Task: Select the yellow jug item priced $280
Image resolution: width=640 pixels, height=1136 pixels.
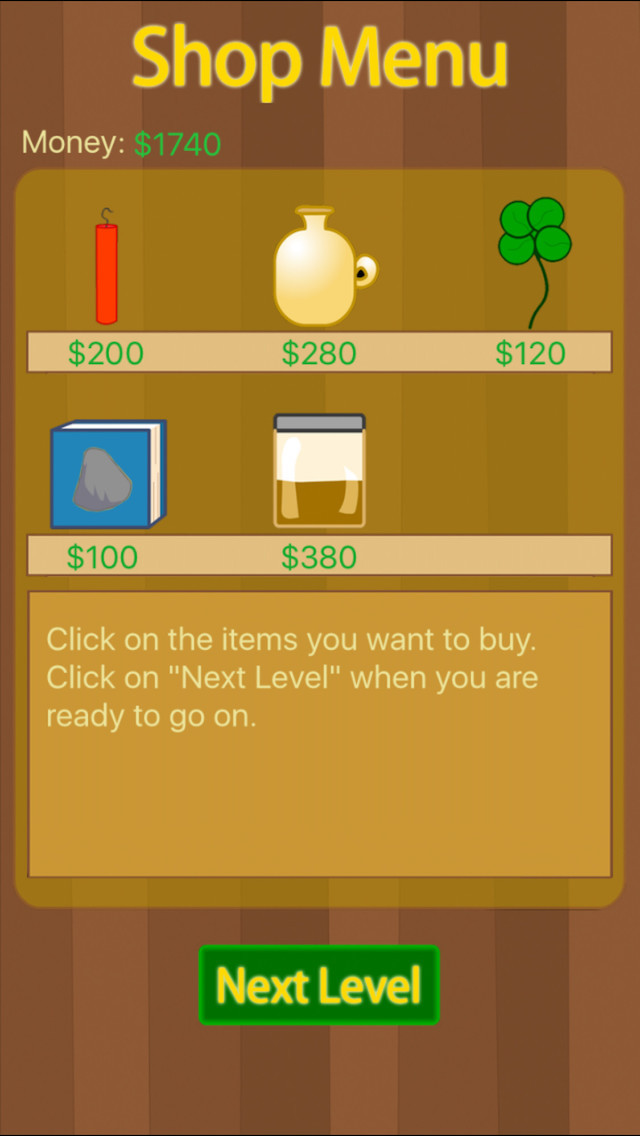Action: pos(318,268)
